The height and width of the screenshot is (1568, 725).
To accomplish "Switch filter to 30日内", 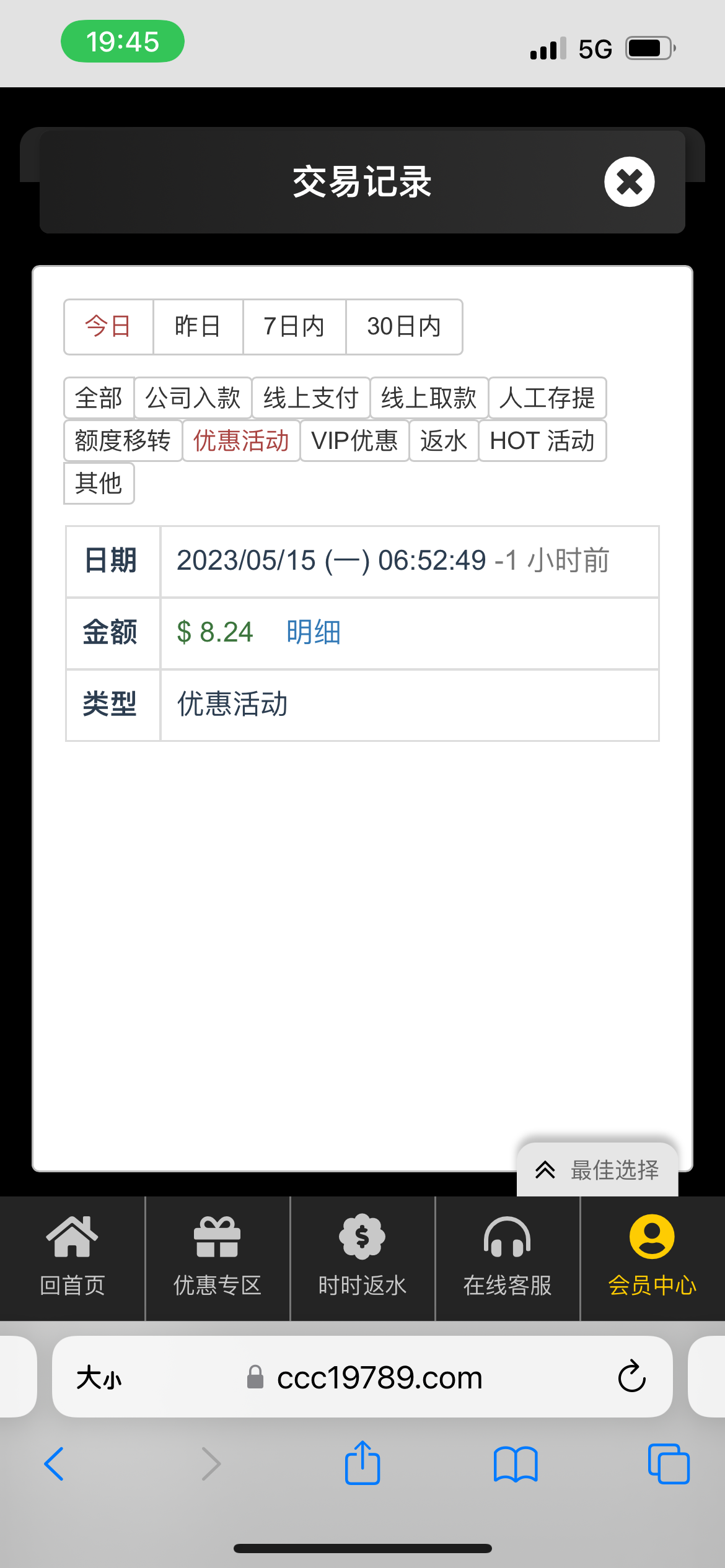I will (403, 327).
